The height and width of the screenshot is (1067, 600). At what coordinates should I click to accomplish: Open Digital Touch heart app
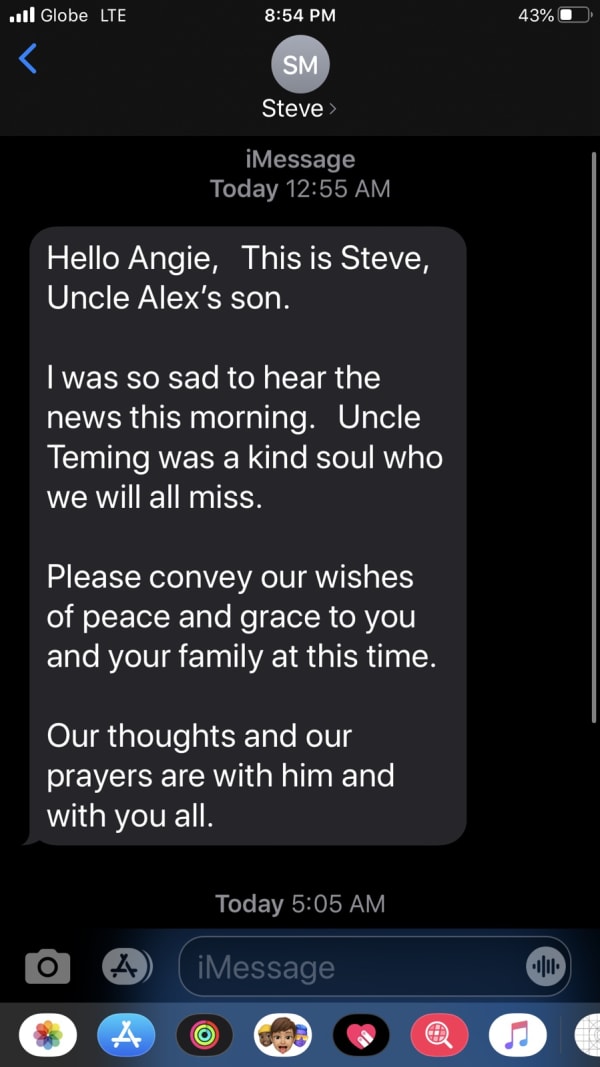361,1034
